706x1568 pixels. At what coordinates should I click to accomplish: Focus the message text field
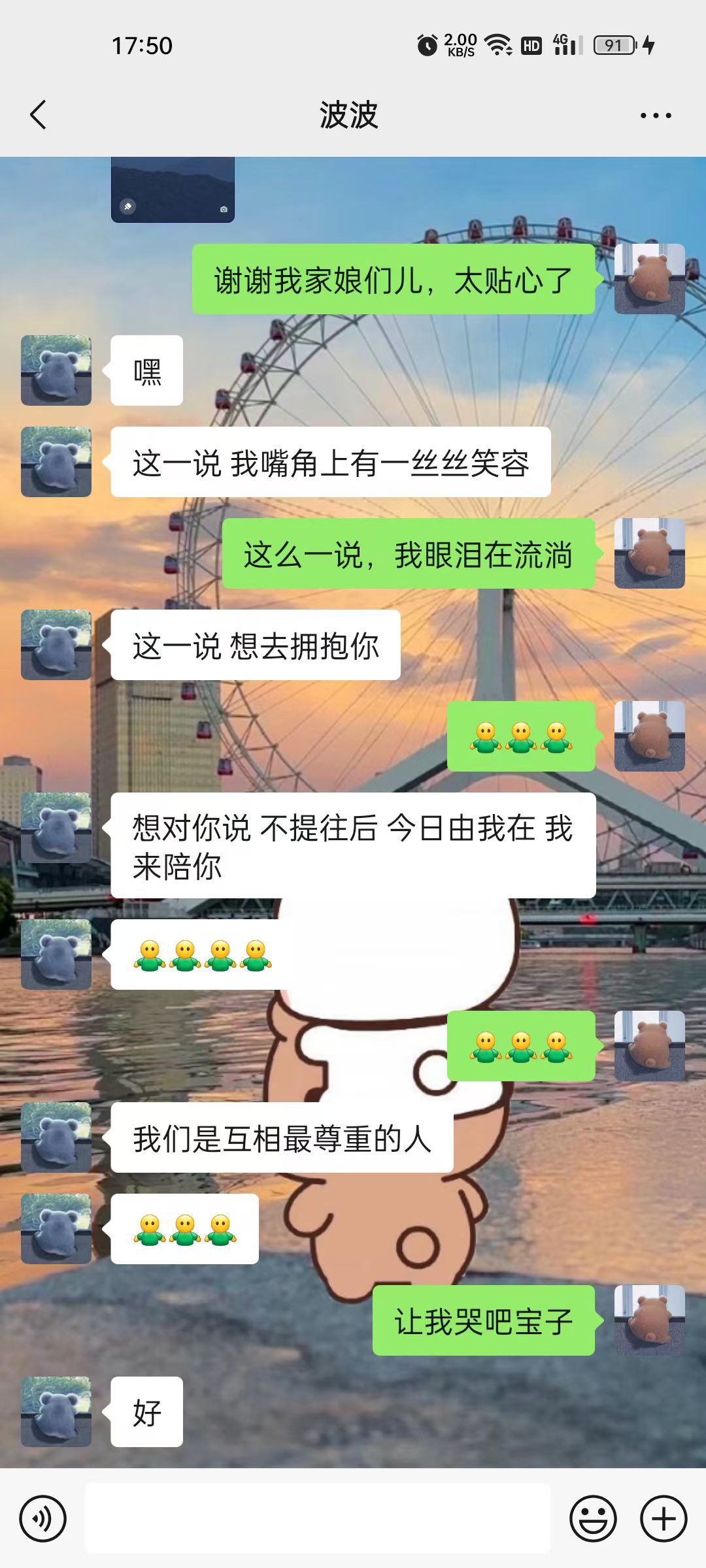[x=318, y=1519]
